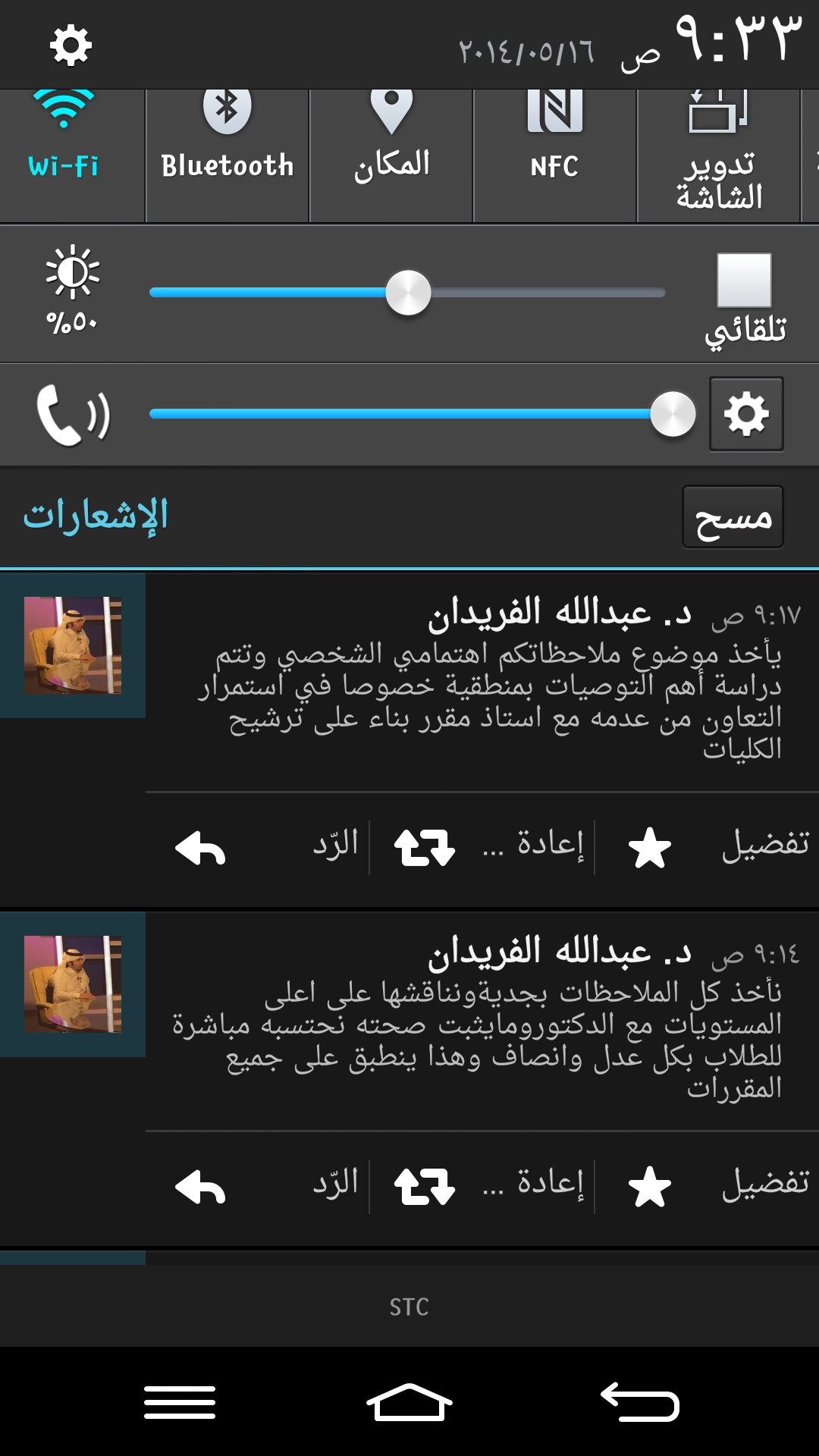Retweet (إعادة) the 9:14 tweet

485,1186
